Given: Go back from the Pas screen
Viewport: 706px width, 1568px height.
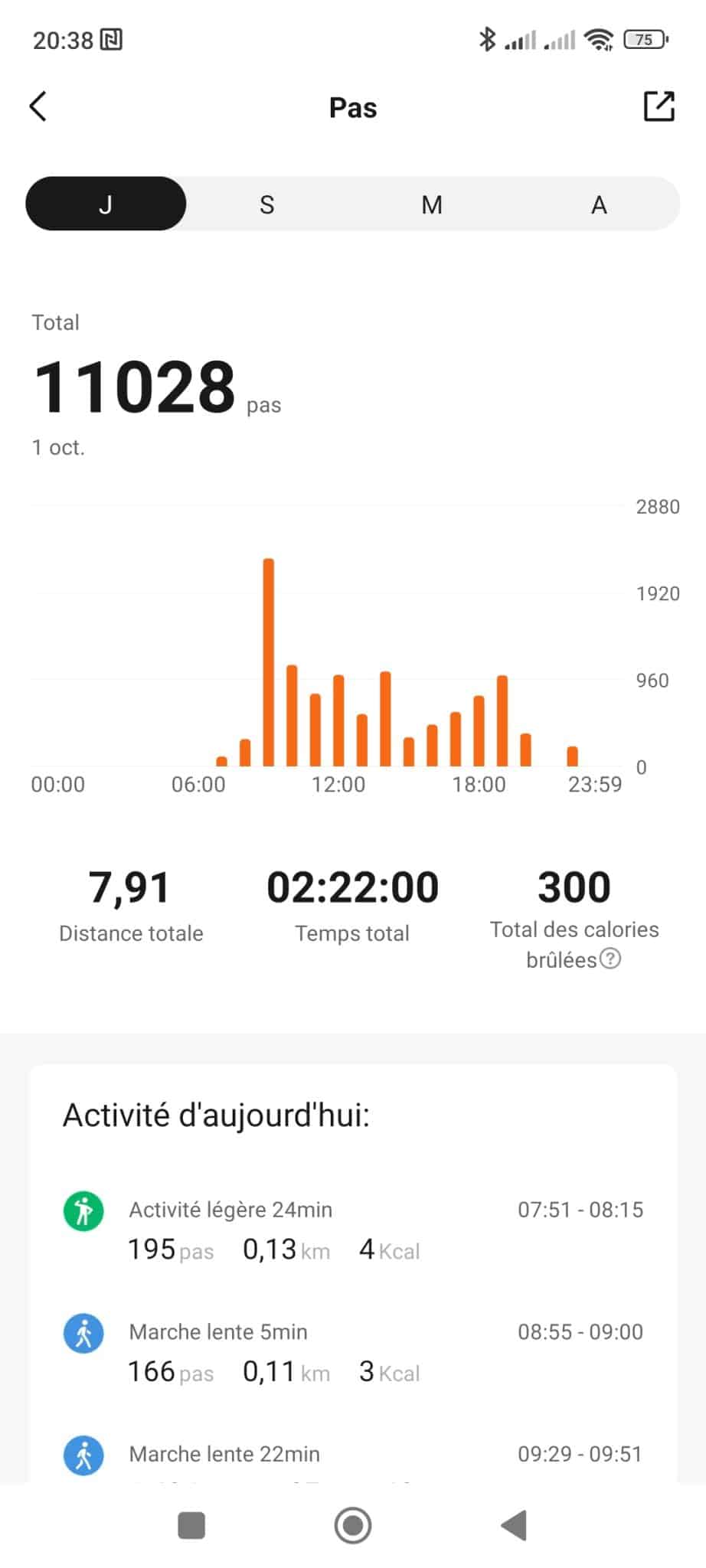Looking at the screenshot, I should [38, 107].
